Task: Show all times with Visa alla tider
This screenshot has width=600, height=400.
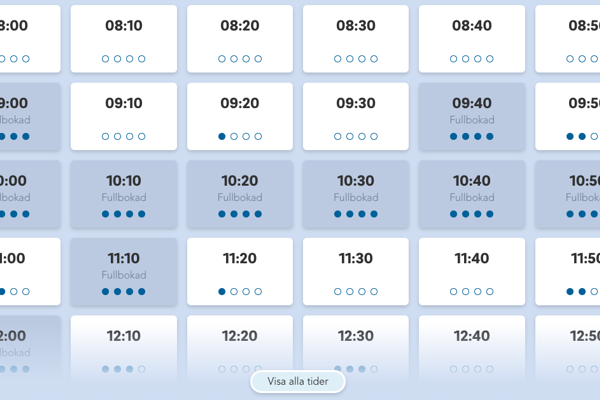Action: click(x=297, y=381)
